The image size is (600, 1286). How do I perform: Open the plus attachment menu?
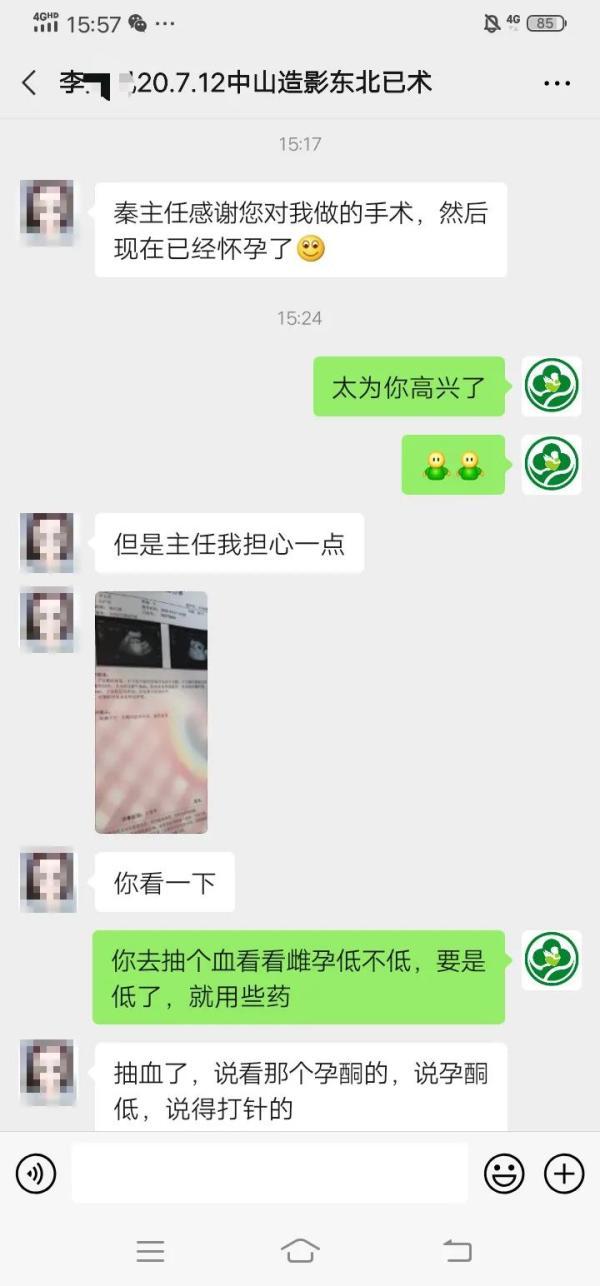coord(564,1173)
